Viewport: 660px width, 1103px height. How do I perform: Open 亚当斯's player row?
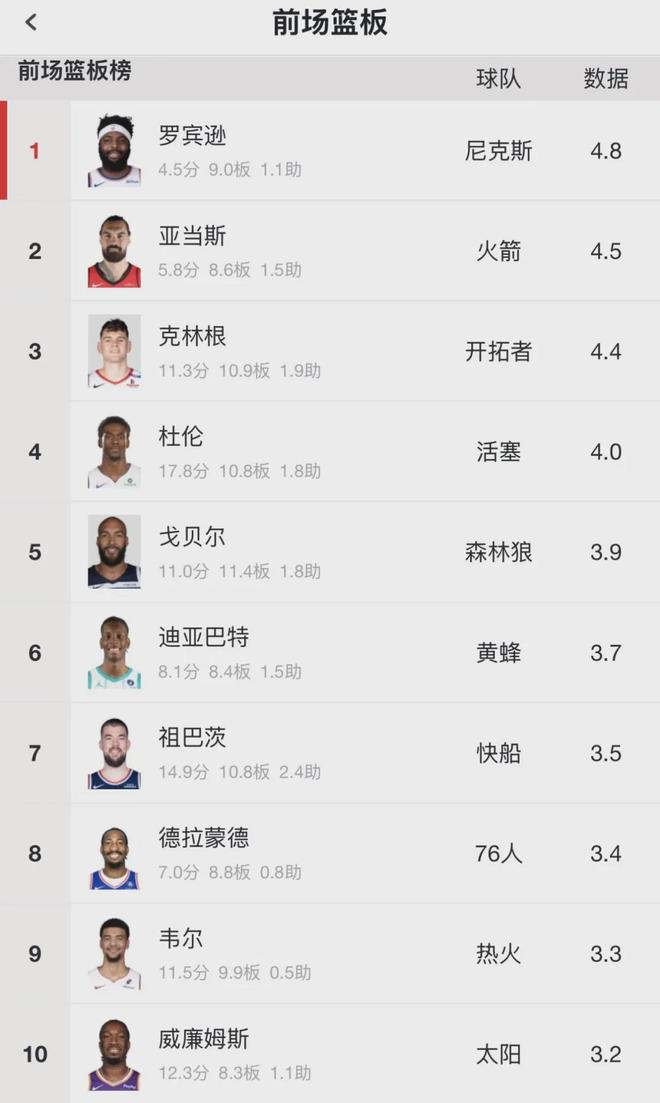click(x=330, y=251)
